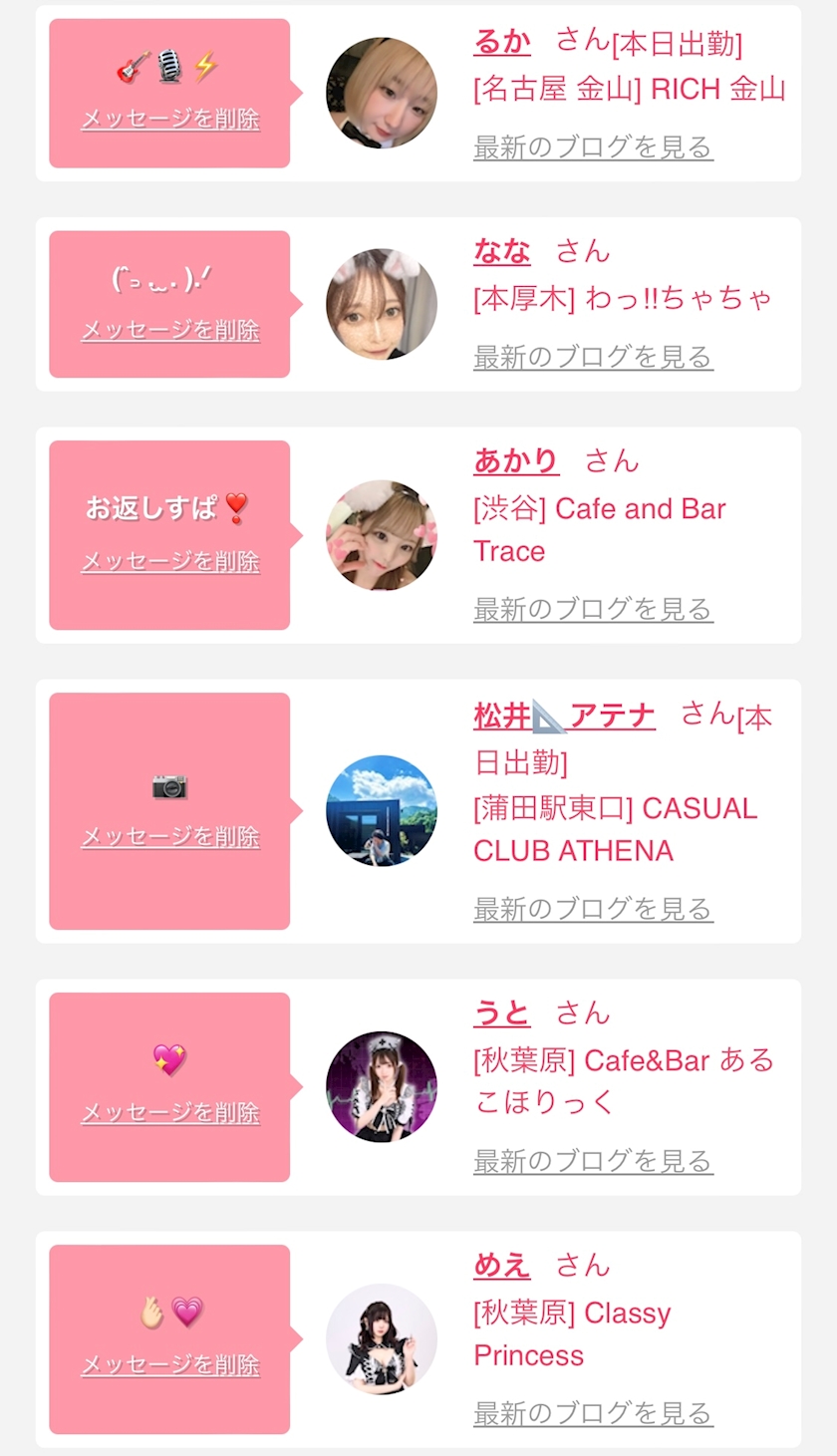Delete the heart message sent to うと

point(169,1113)
